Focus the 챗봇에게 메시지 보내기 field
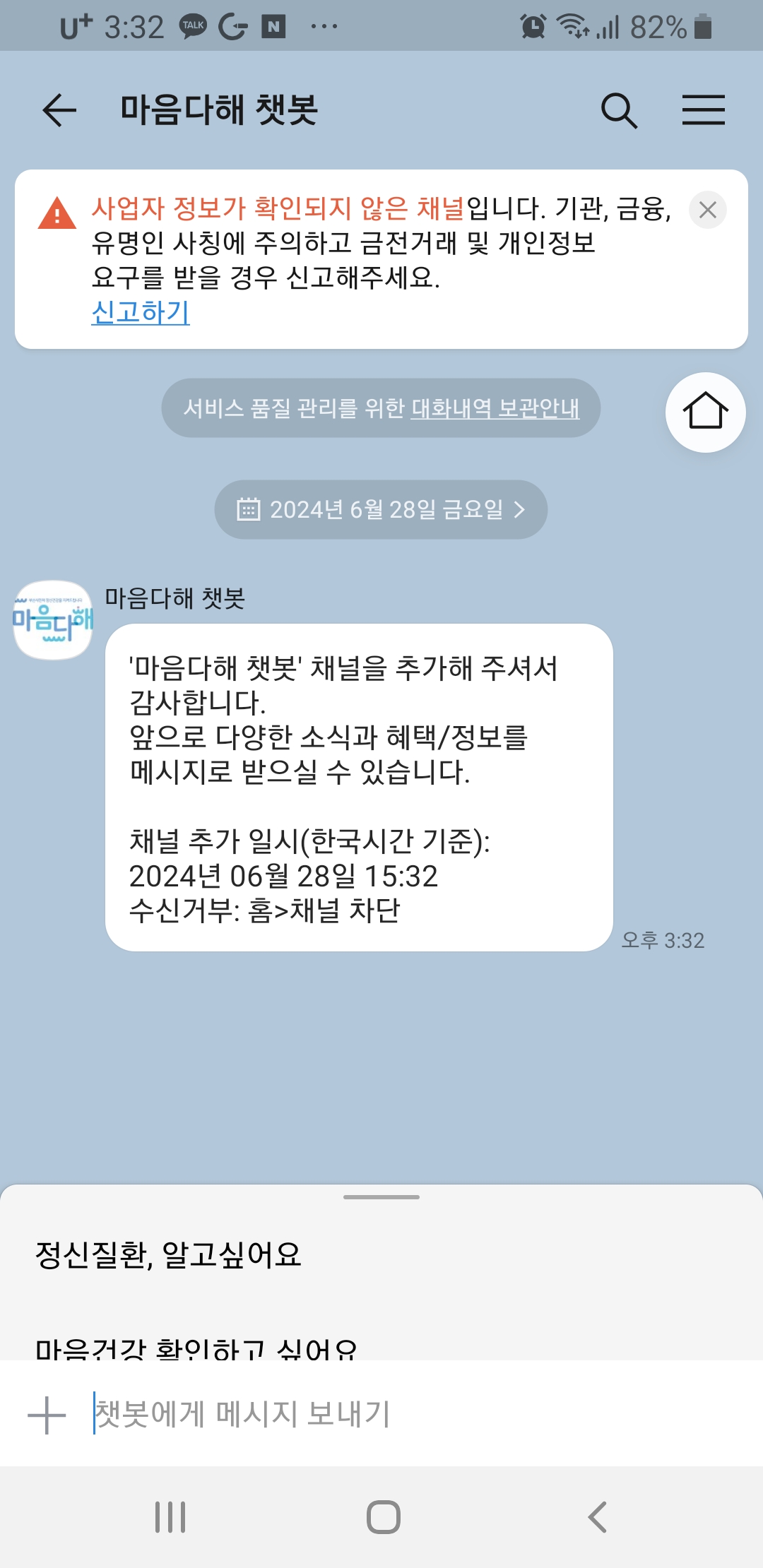The height and width of the screenshot is (1568, 763). (396, 1413)
